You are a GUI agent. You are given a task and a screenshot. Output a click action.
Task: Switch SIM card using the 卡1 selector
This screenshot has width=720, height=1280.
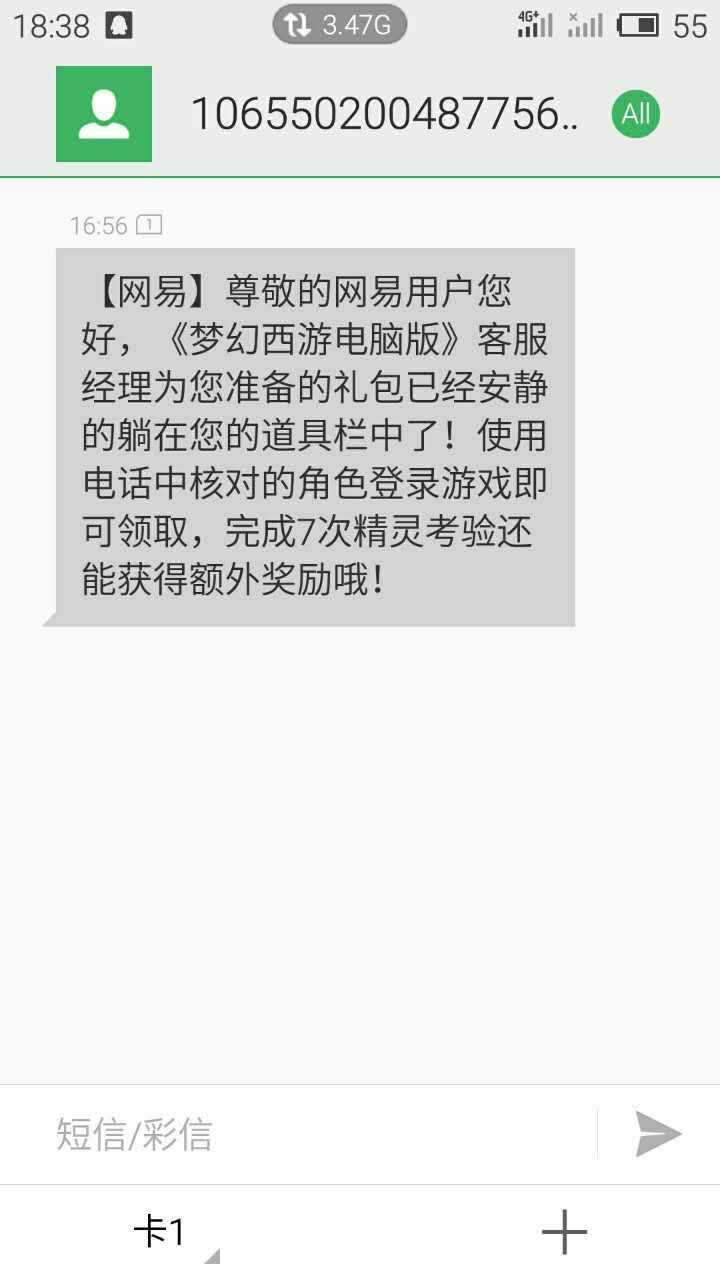tap(160, 1232)
